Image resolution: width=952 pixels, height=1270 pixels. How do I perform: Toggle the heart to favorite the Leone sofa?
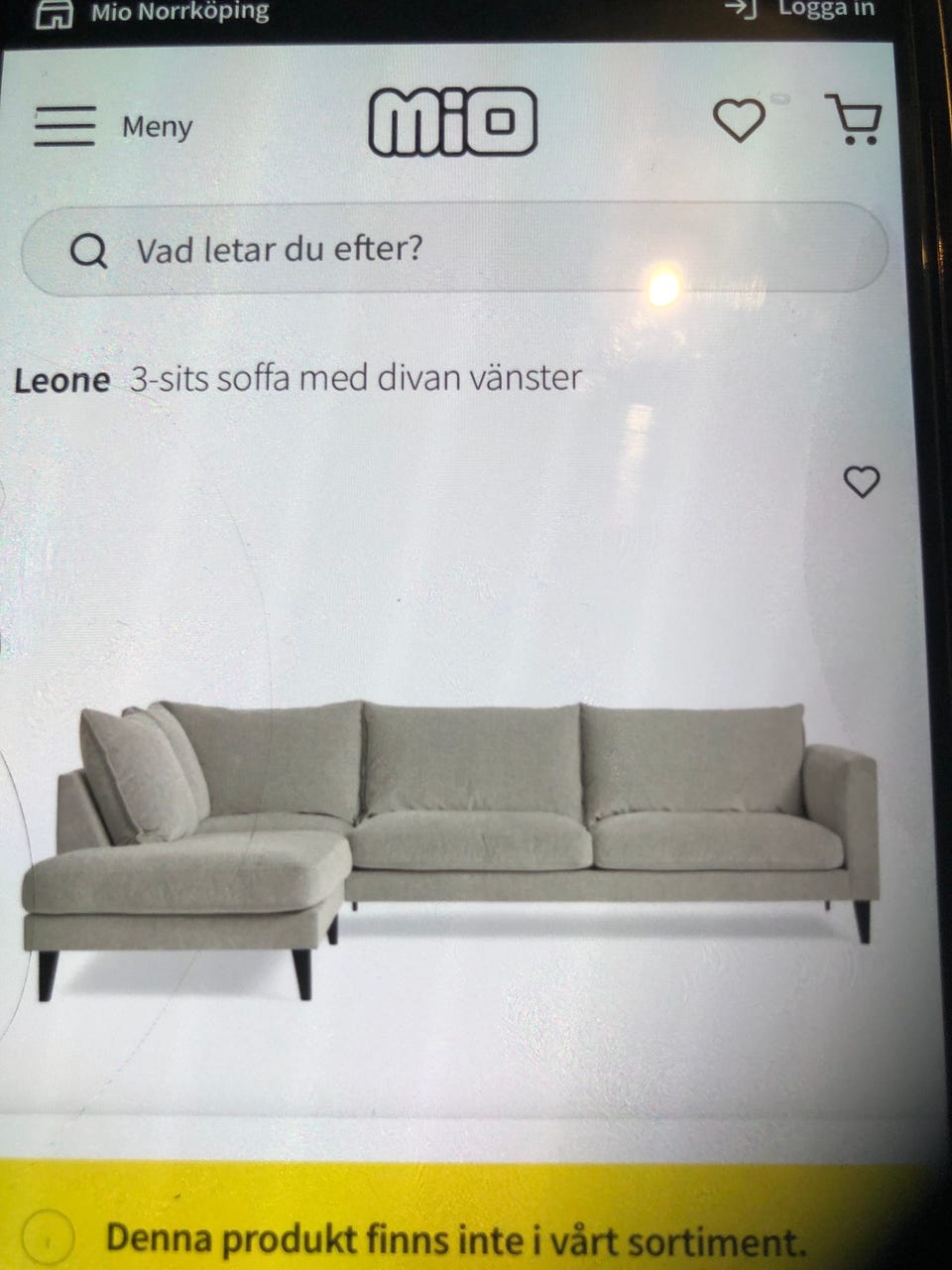(x=862, y=481)
